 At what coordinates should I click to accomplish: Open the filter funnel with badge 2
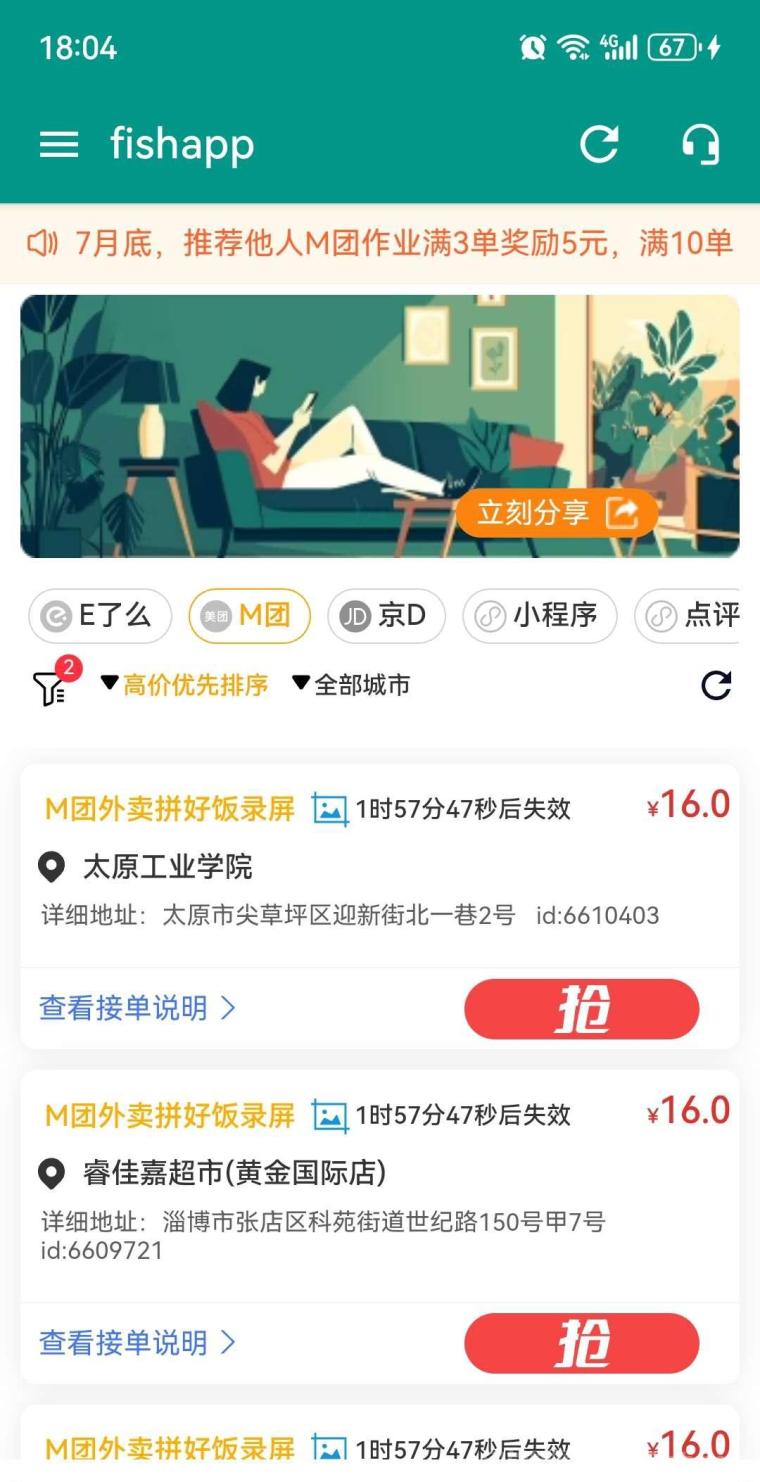pyautogui.click(x=52, y=686)
